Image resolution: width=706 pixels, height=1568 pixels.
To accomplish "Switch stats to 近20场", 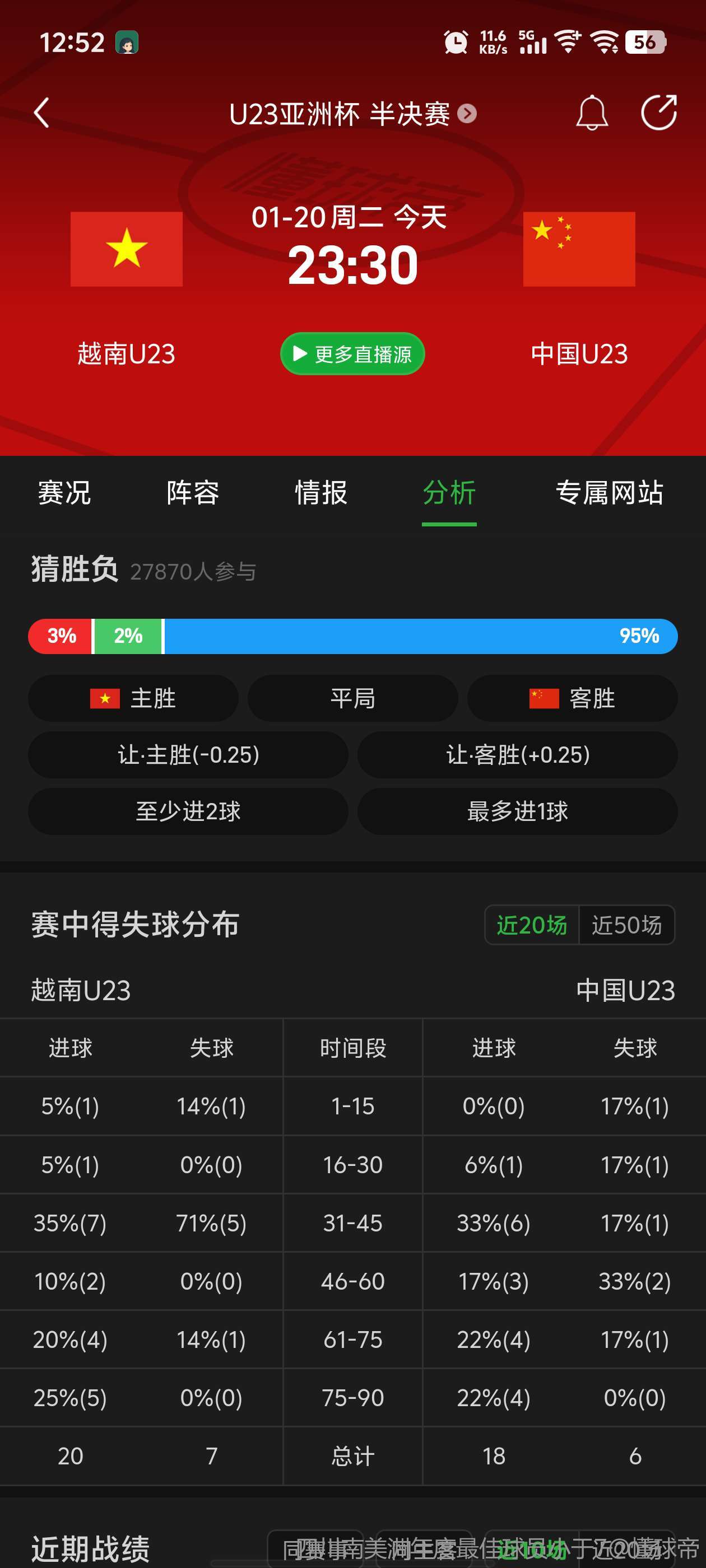I will tap(532, 924).
